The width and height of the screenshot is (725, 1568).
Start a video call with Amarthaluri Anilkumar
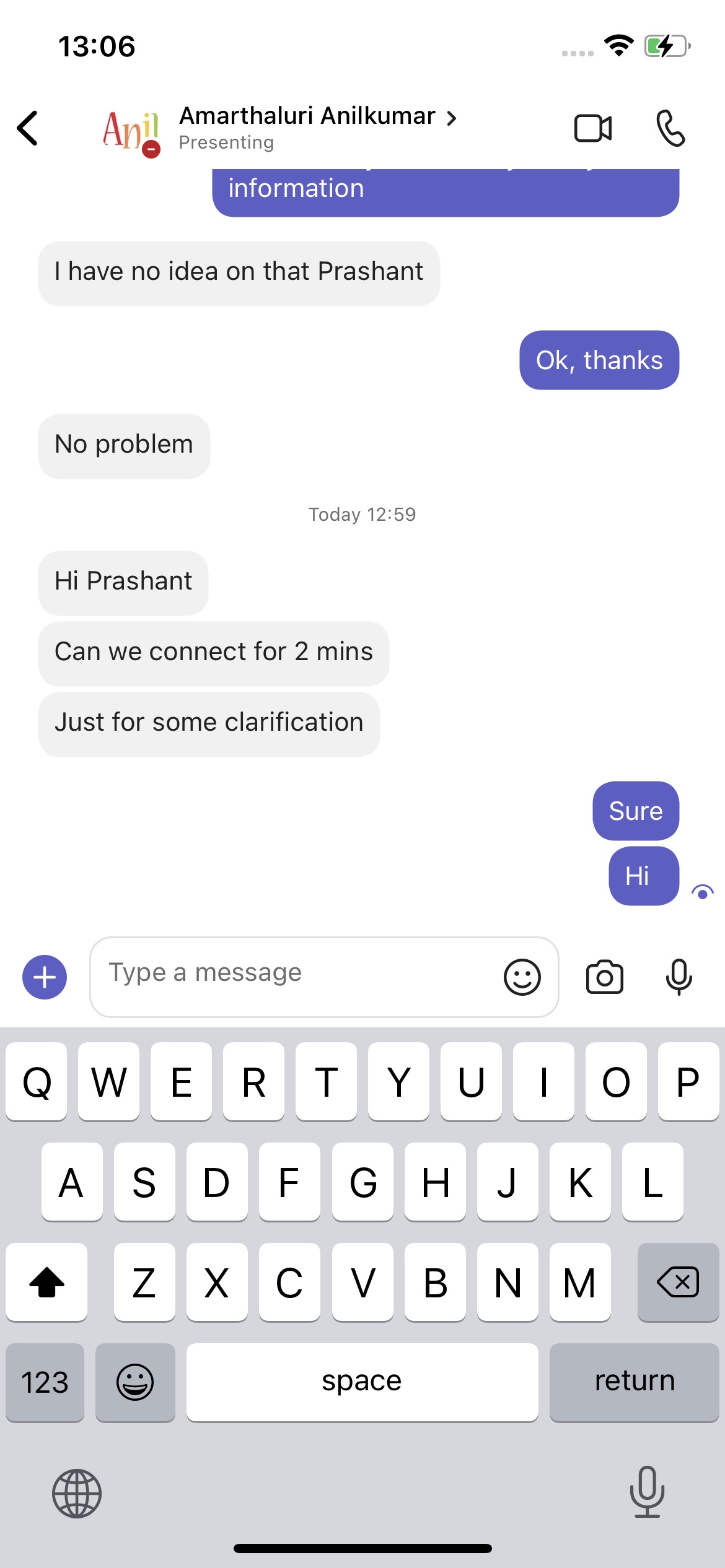pyautogui.click(x=592, y=128)
